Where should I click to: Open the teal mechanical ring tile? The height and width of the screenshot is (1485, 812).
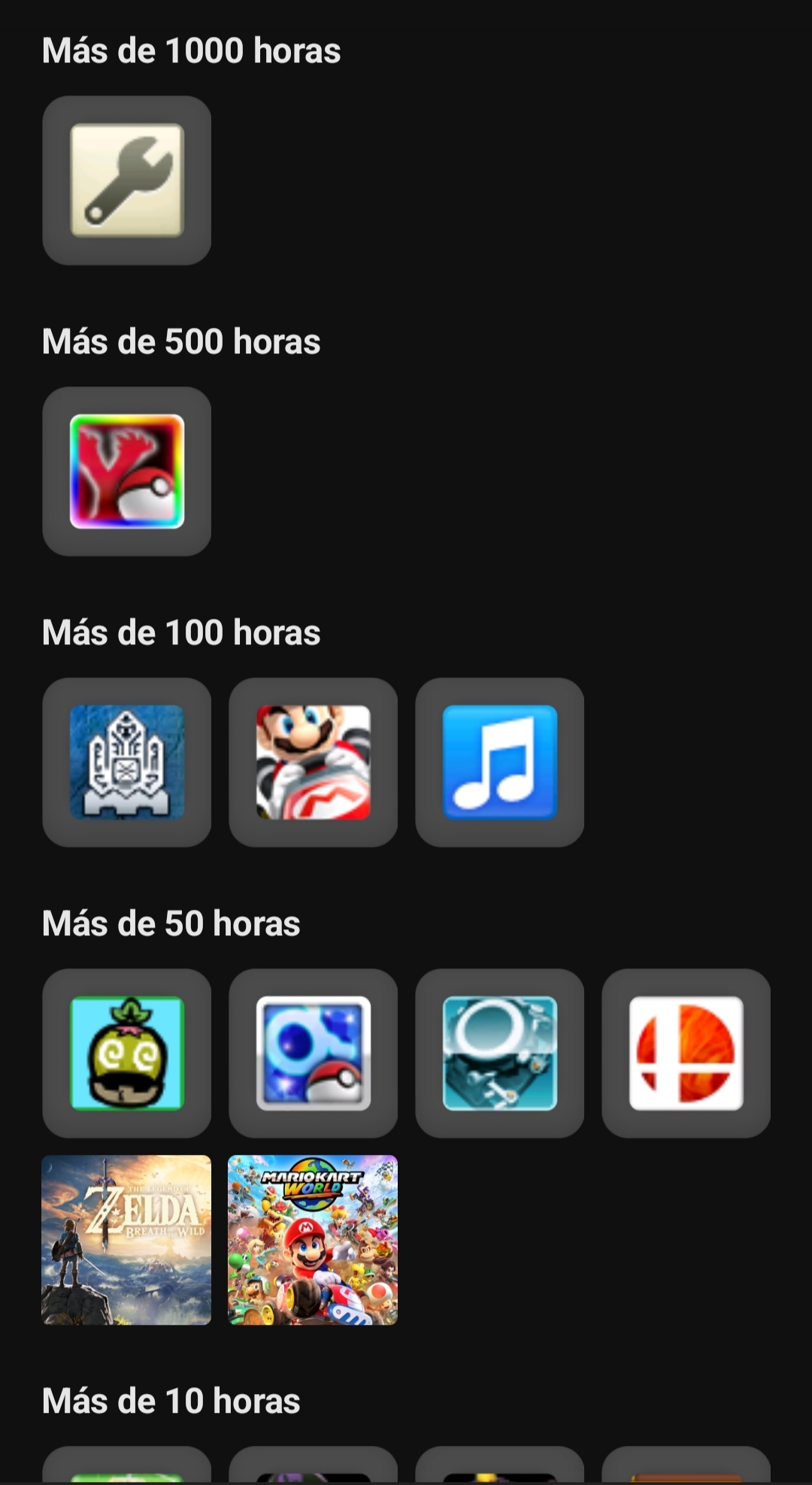(x=499, y=1053)
